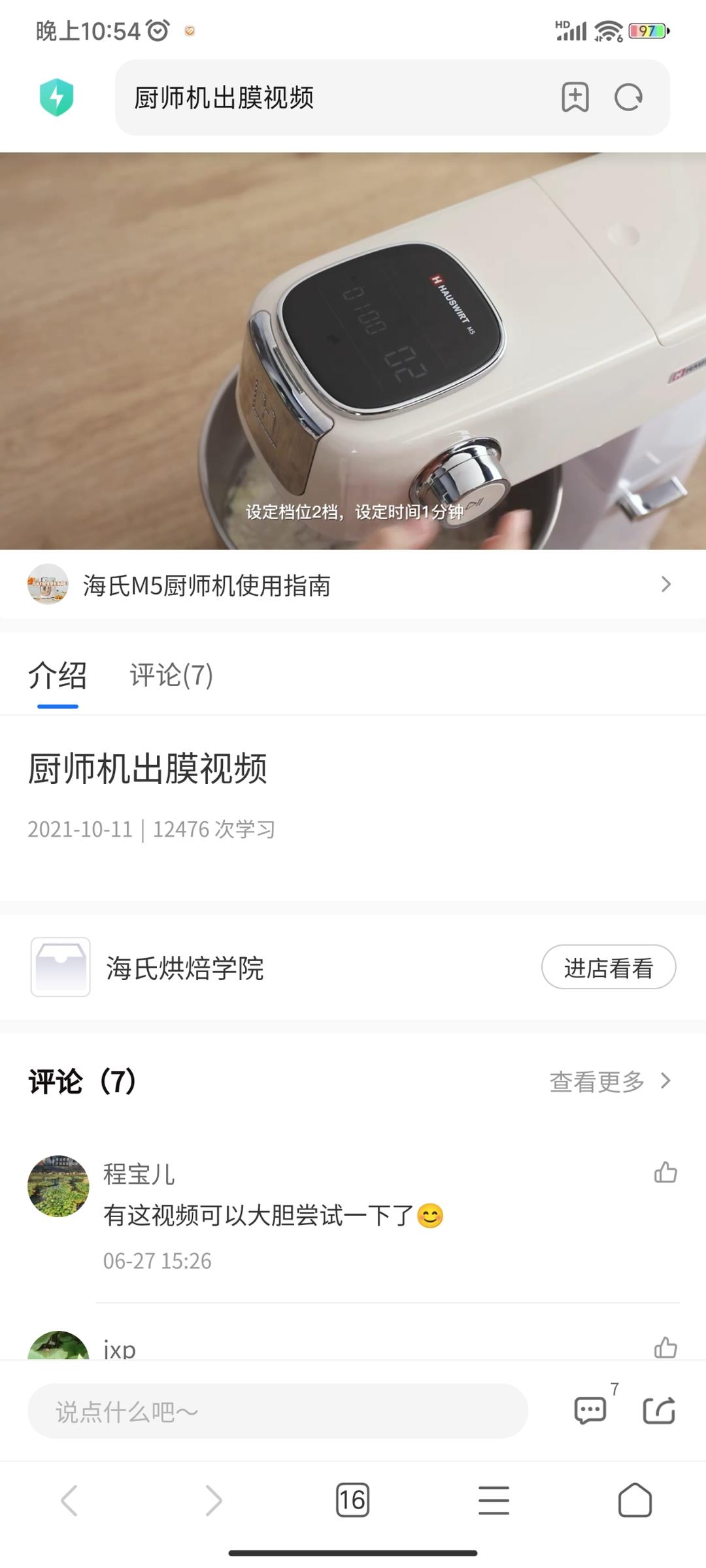Switch to the 介绍 tab
The height and width of the screenshot is (1568, 706).
(58, 676)
